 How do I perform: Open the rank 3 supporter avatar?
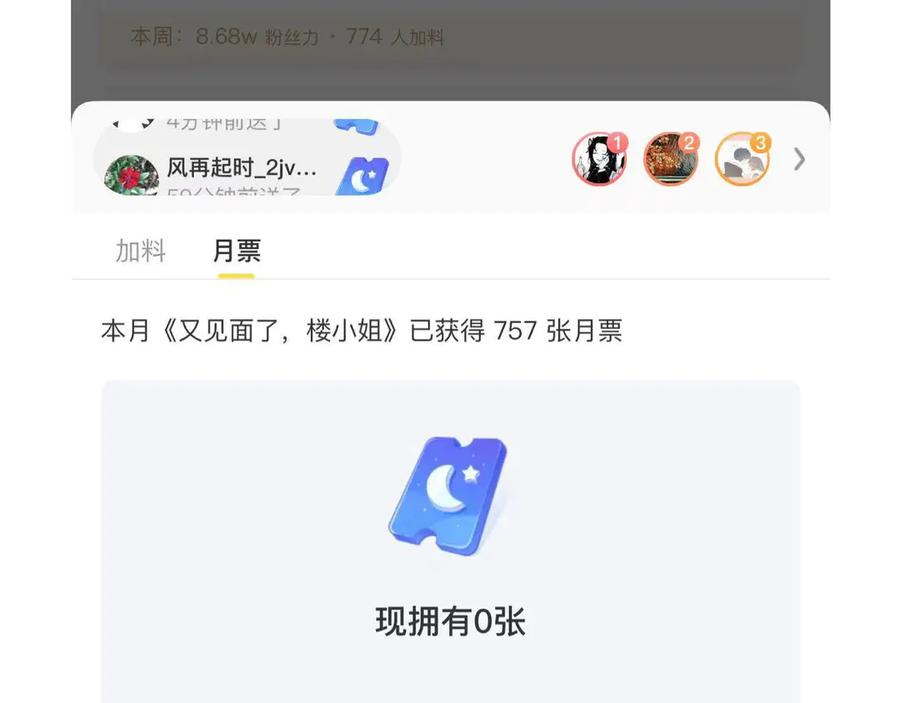click(743, 159)
